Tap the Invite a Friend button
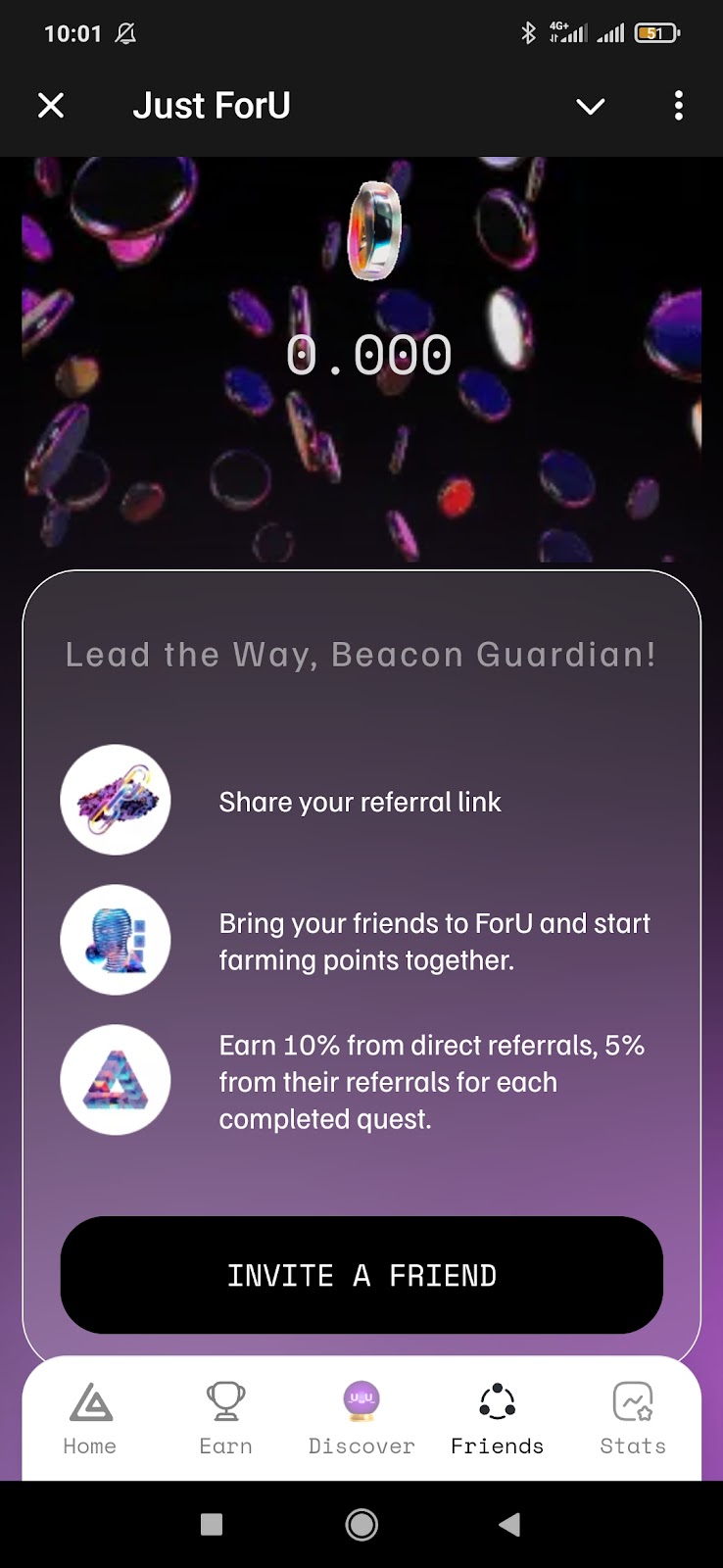 361,1275
